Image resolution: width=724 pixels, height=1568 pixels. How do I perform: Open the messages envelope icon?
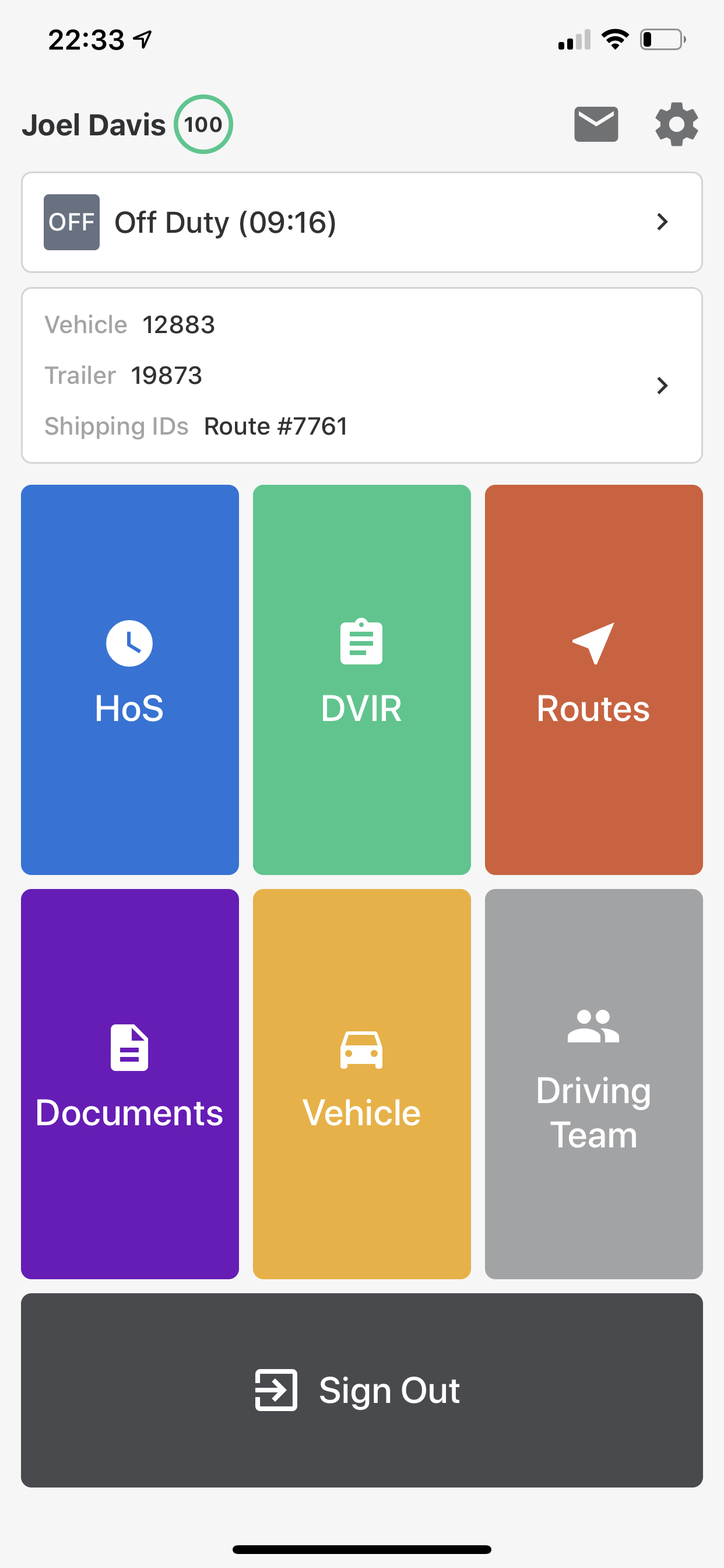pos(596,124)
